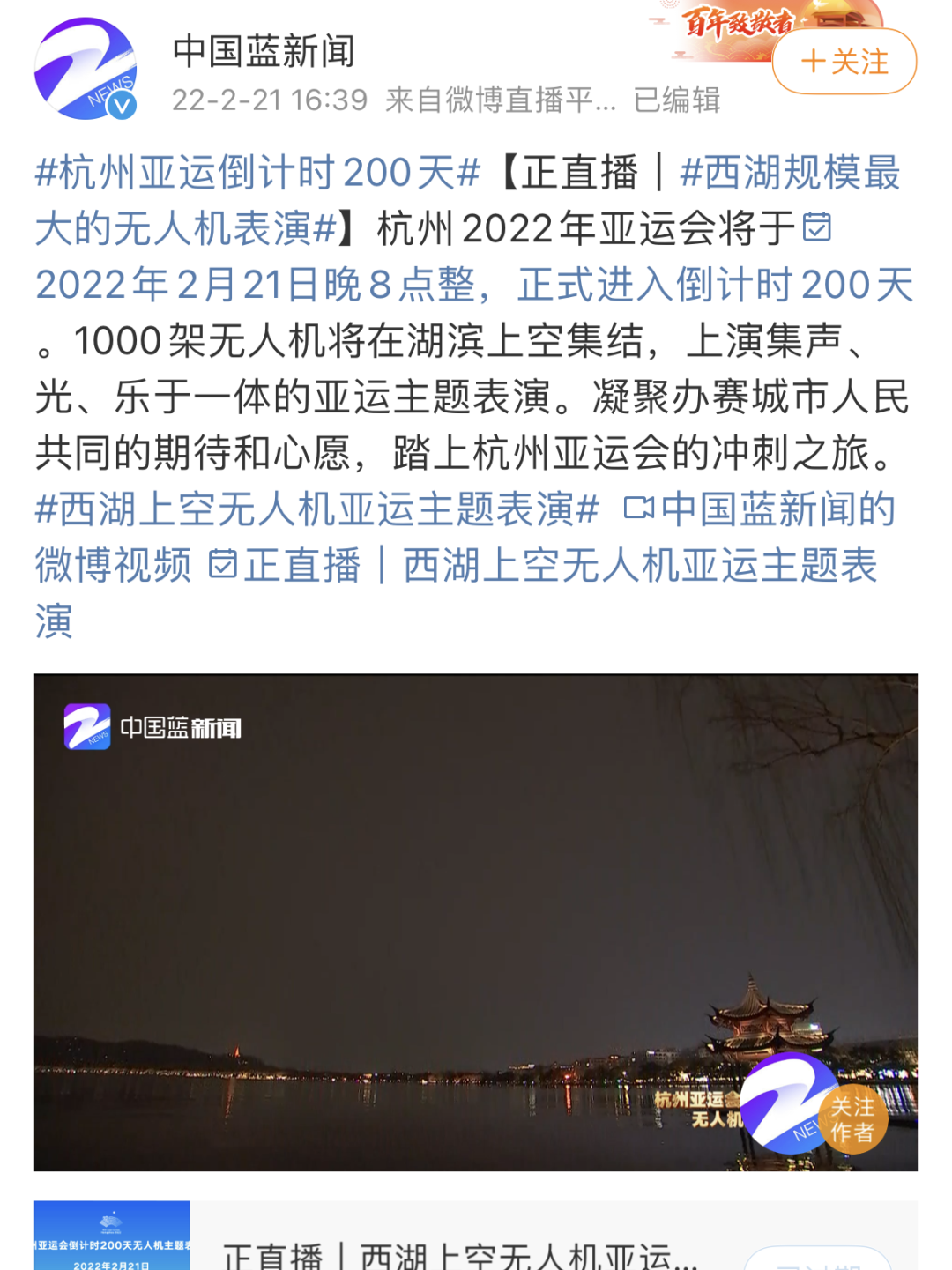Viewport: 952px width, 1270px height.
Task: Open hashtag #西湖上空无人机亚运主题表演#
Action: pos(316,509)
